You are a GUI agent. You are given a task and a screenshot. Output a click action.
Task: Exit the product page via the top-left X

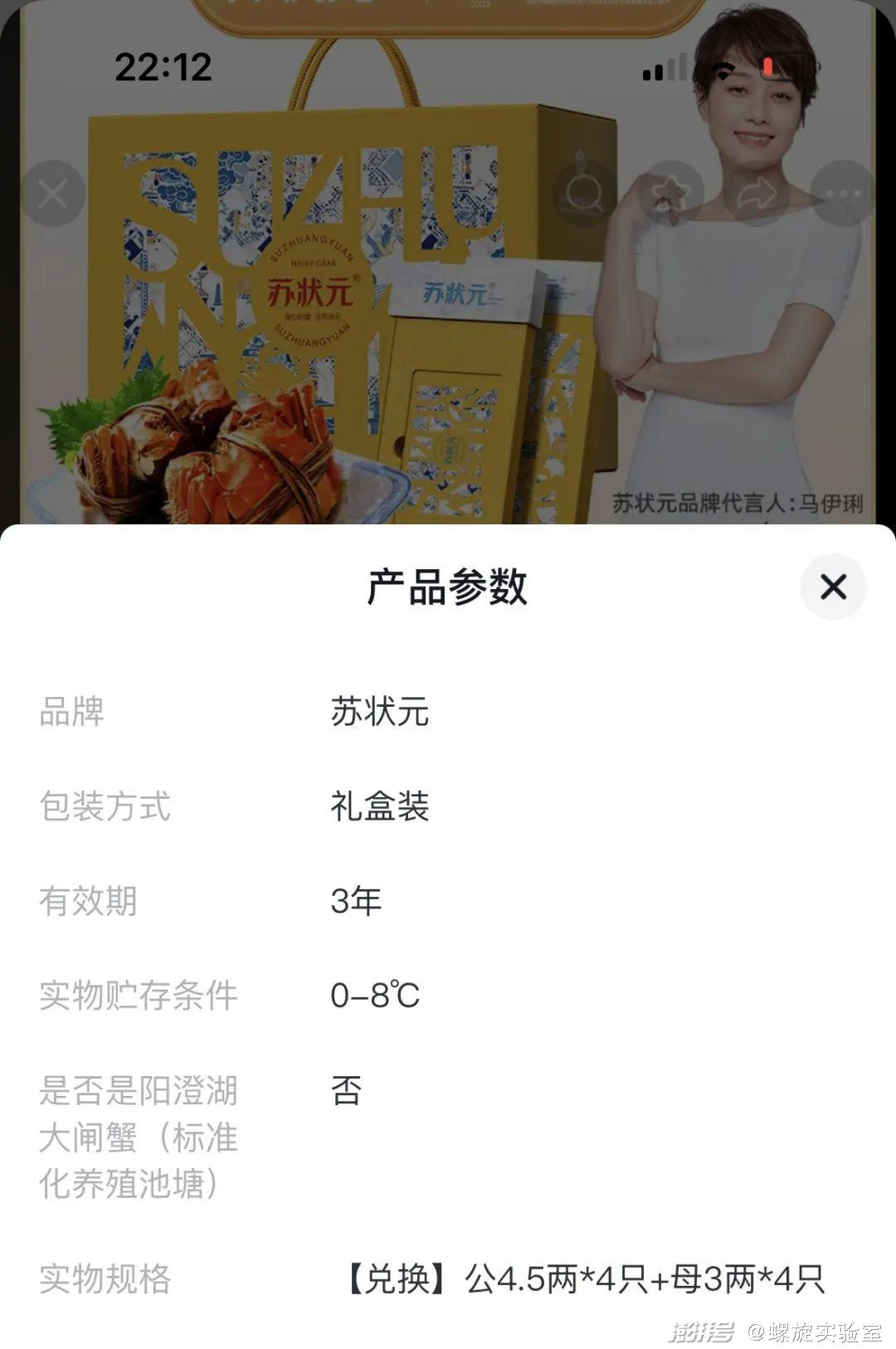point(53,194)
